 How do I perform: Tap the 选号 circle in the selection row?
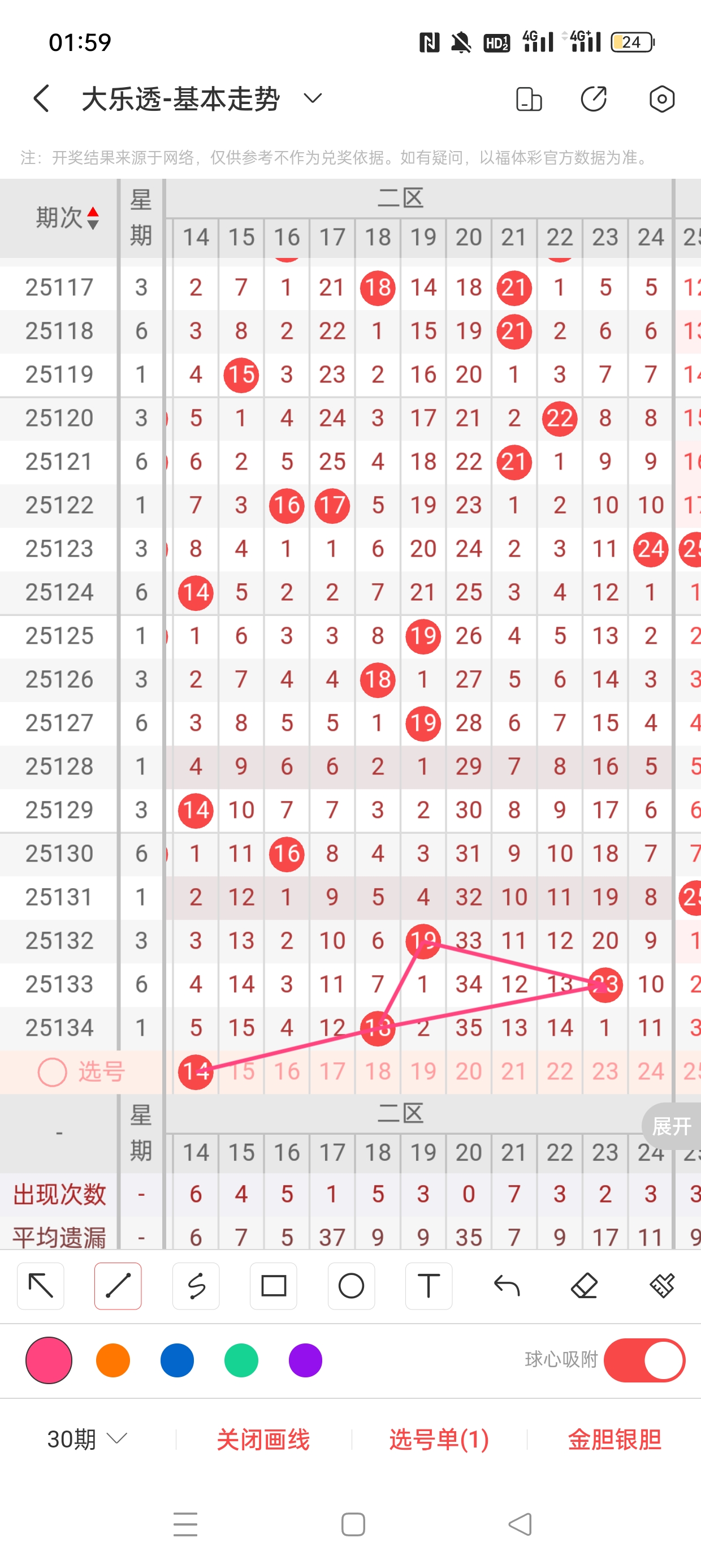click(x=53, y=1072)
